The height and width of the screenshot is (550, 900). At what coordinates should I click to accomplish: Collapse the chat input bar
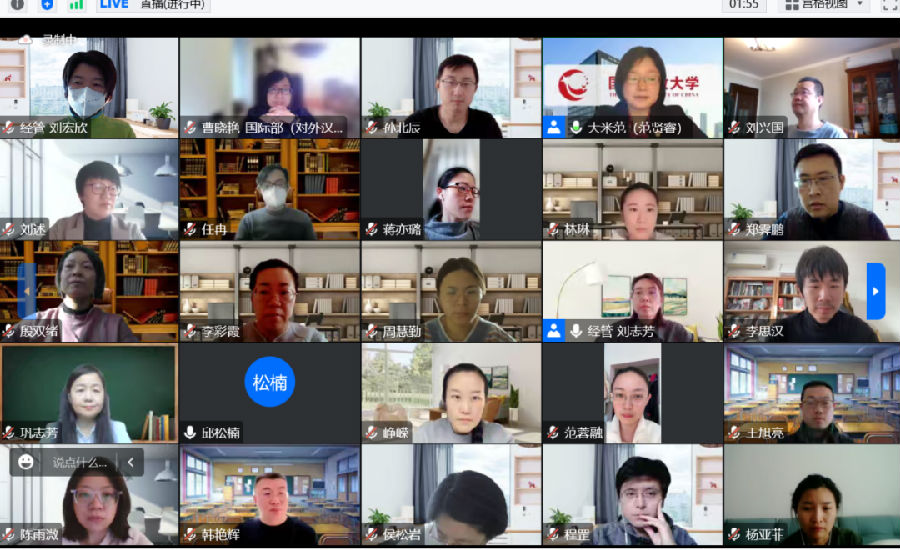(130, 462)
